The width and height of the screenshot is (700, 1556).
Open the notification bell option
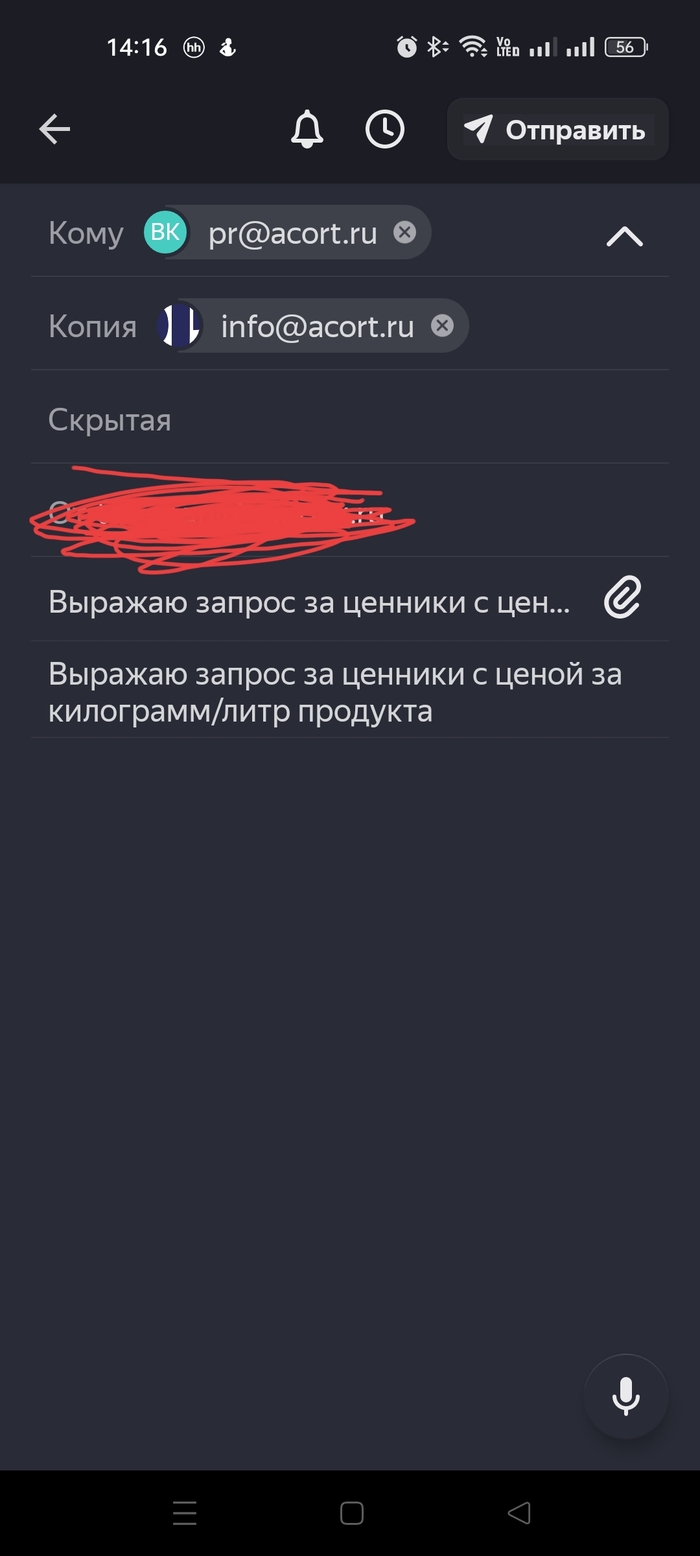tap(307, 129)
